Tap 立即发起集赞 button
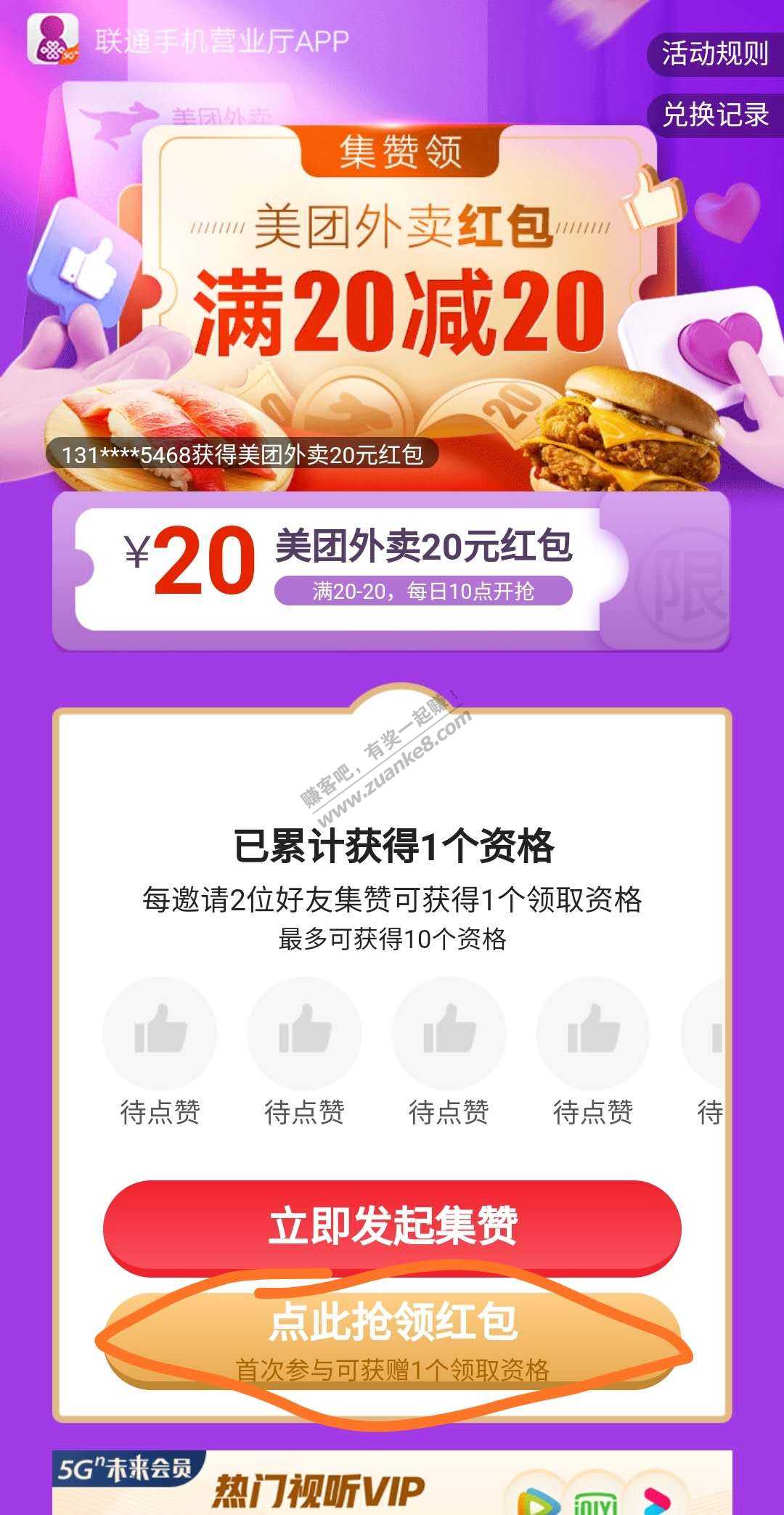784x1515 pixels. pyautogui.click(x=392, y=1226)
